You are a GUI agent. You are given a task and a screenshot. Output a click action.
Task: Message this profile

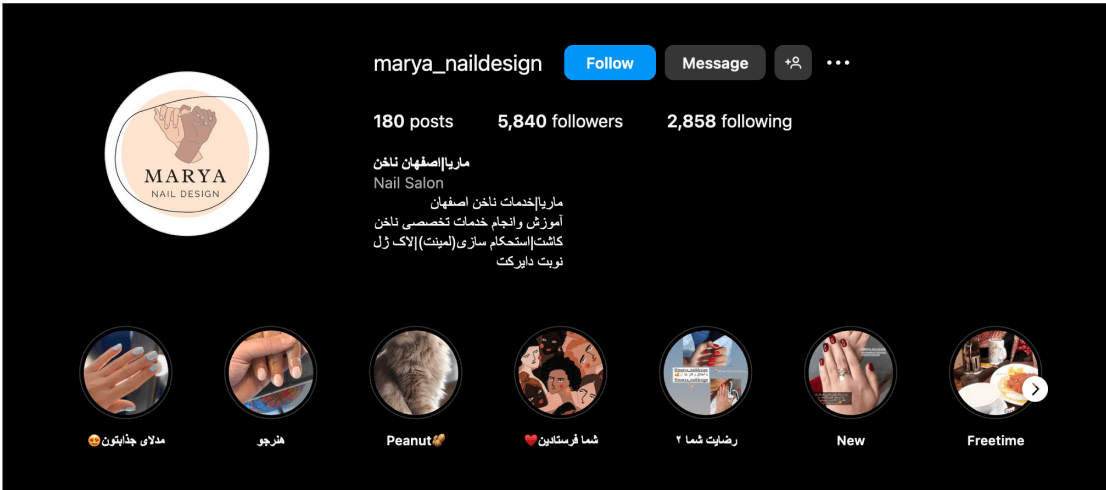coord(714,63)
